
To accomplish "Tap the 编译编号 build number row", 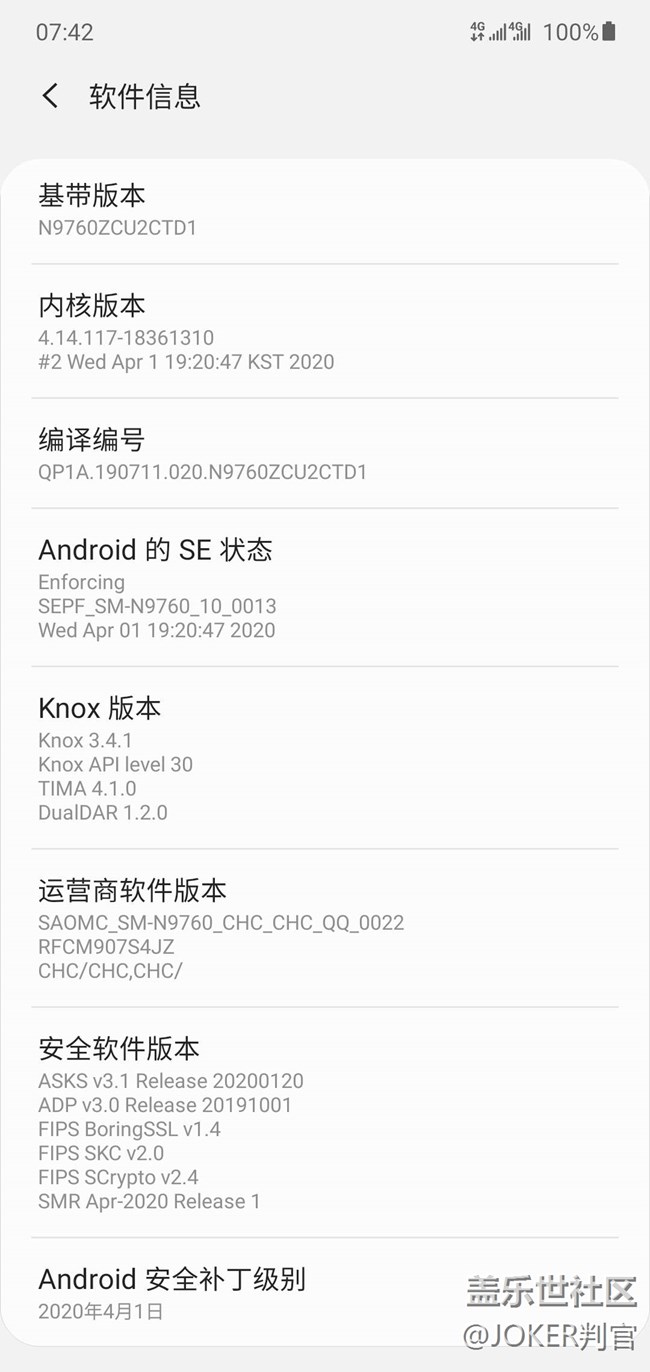I will pos(324,454).
